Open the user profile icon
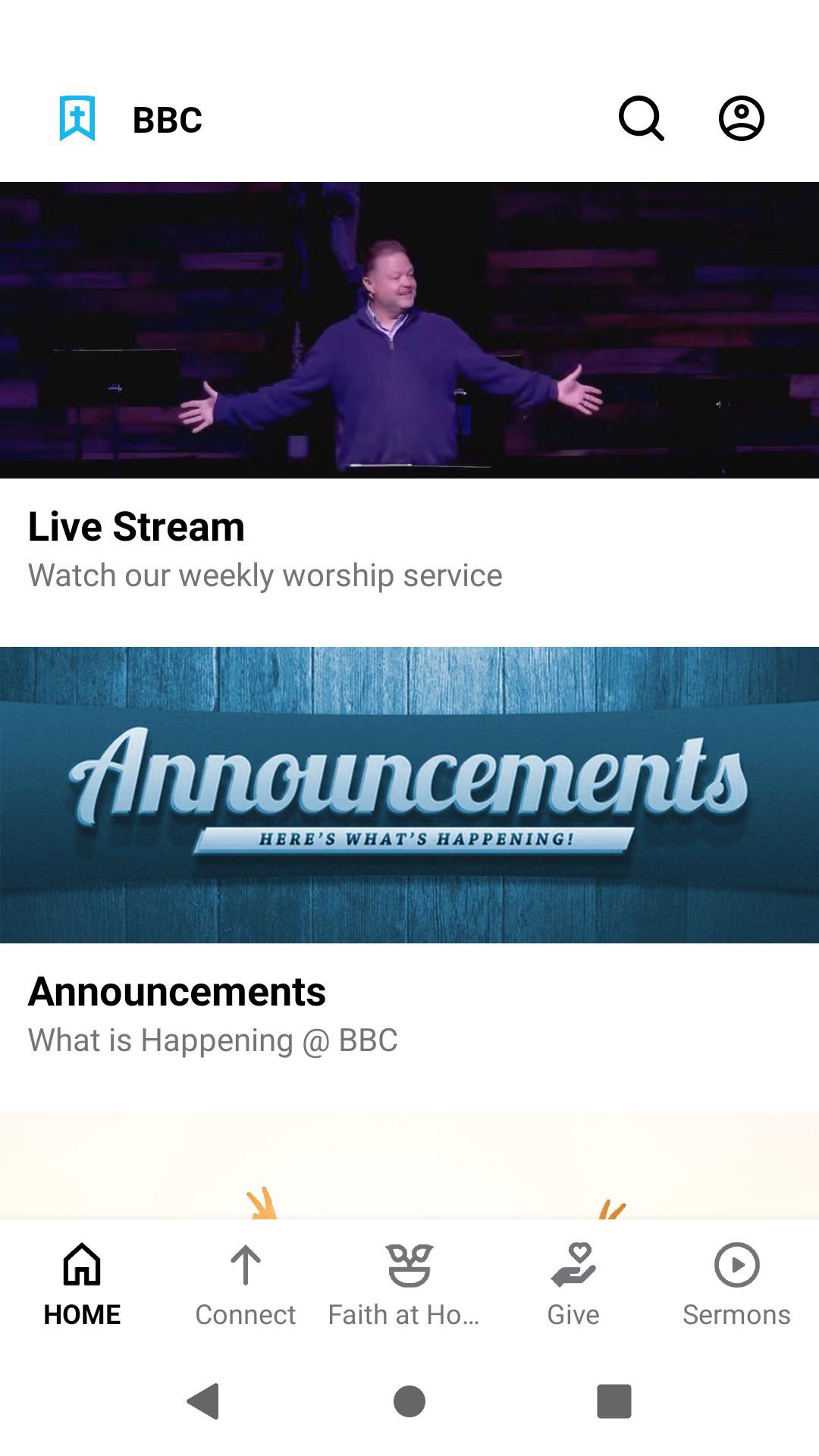 (x=741, y=119)
